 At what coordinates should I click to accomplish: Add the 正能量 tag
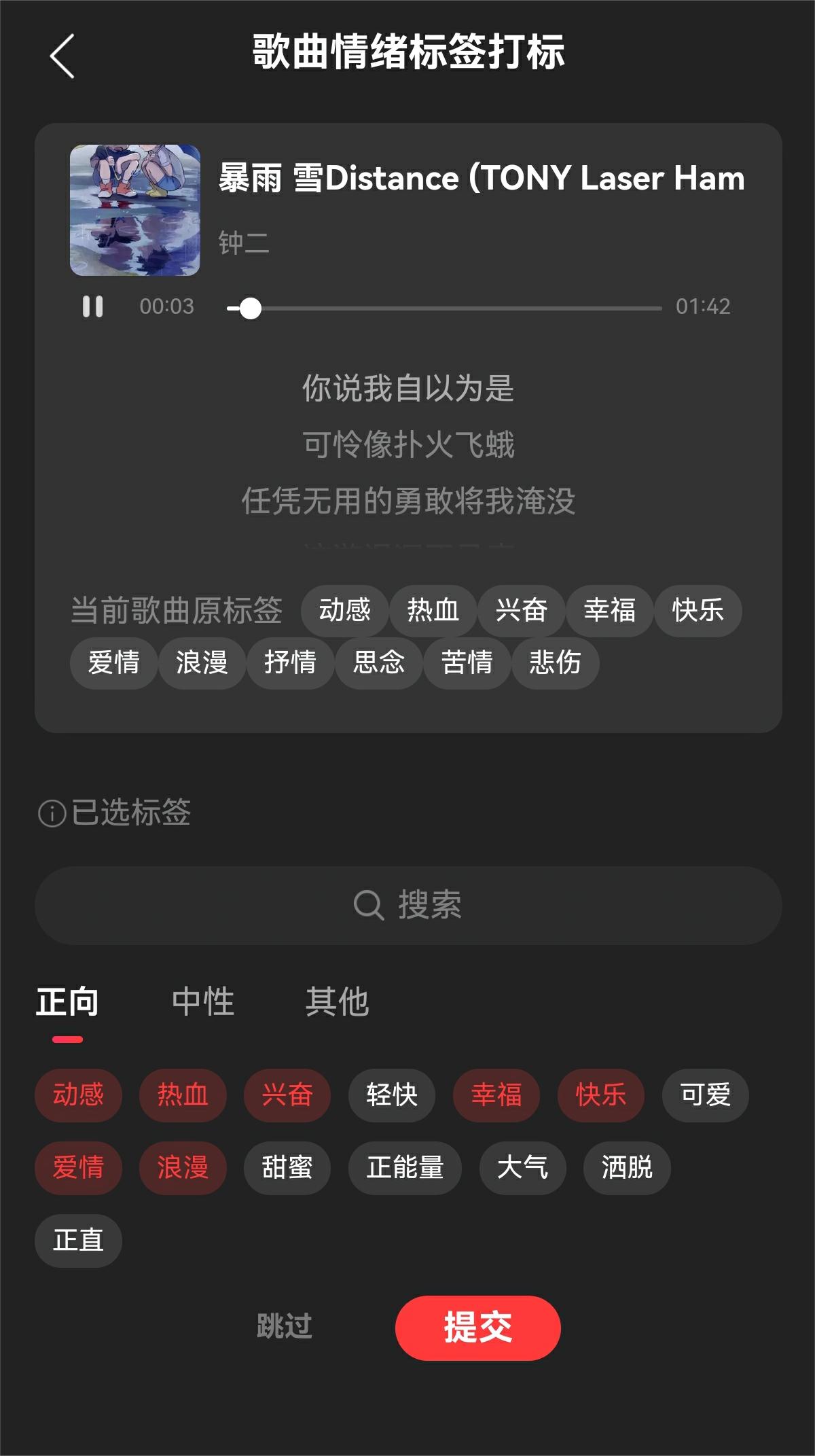pyautogui.click(x=405, y=1167)
